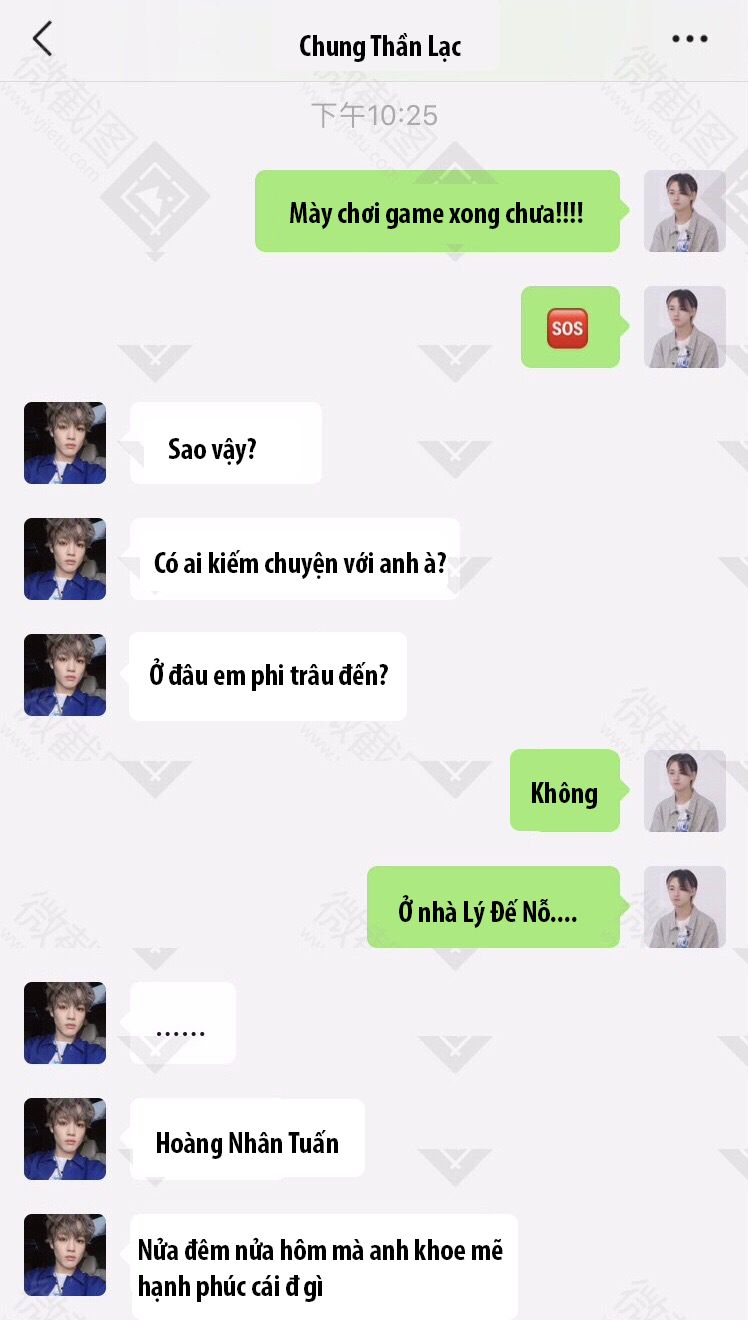This screenshot has height=1320, width=748.
Task: Open the three-dot chat options menu
Action: 689,39
